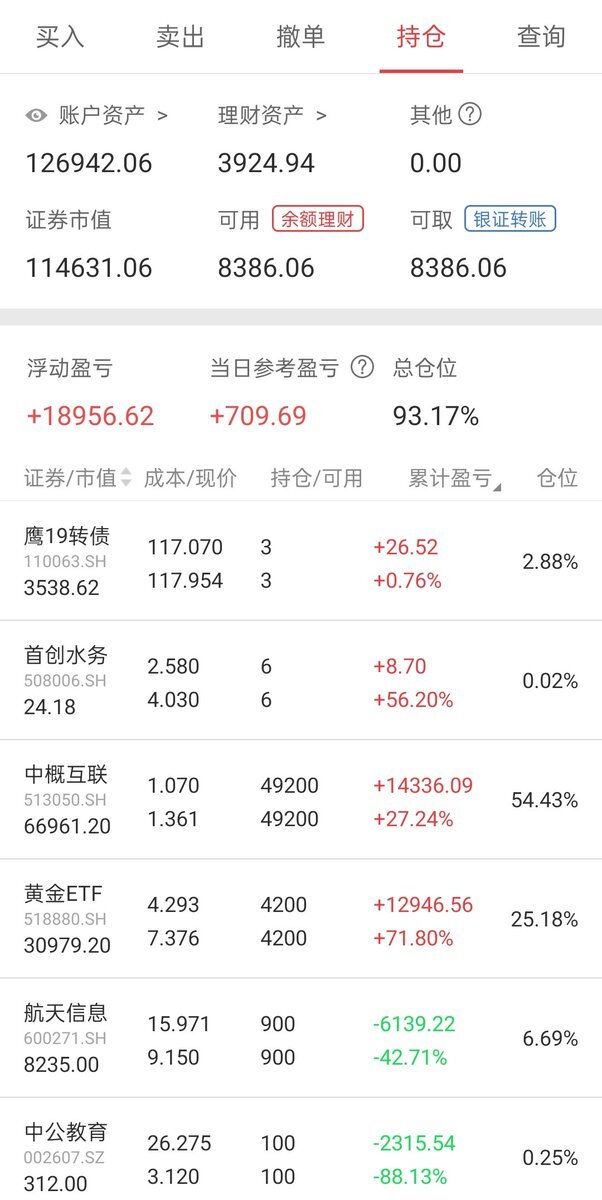This screenshot has width=602, height=1200.
Task: Open the 中公教育 holding
Action: [301, 1149]
